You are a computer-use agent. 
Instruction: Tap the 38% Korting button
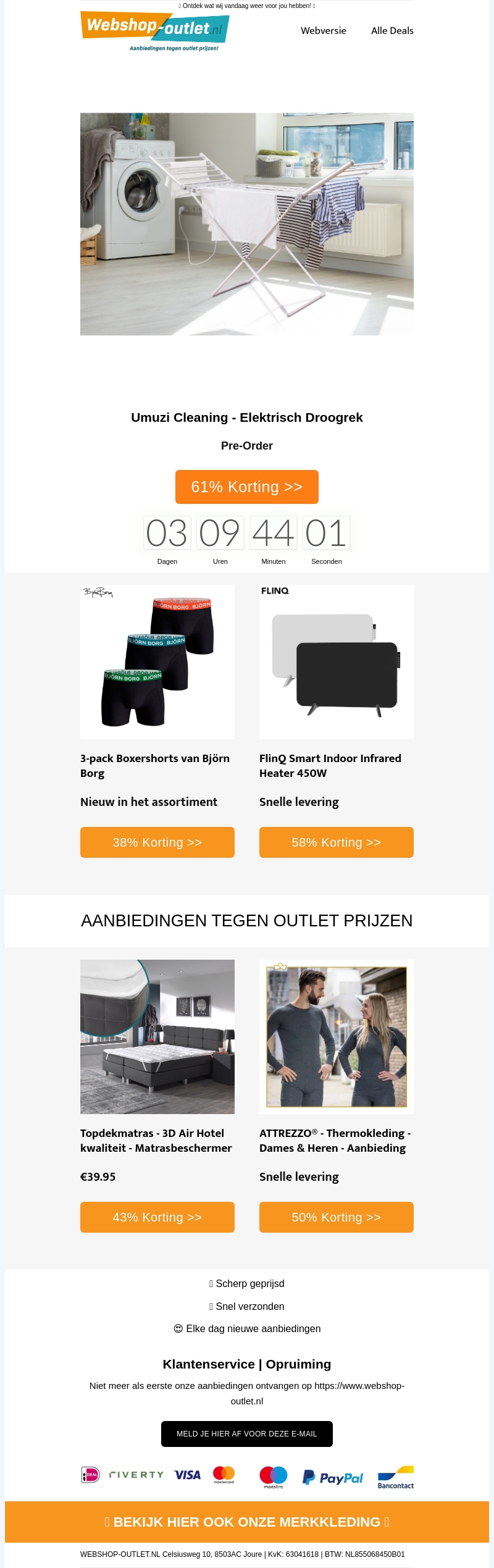click(157, 842)
